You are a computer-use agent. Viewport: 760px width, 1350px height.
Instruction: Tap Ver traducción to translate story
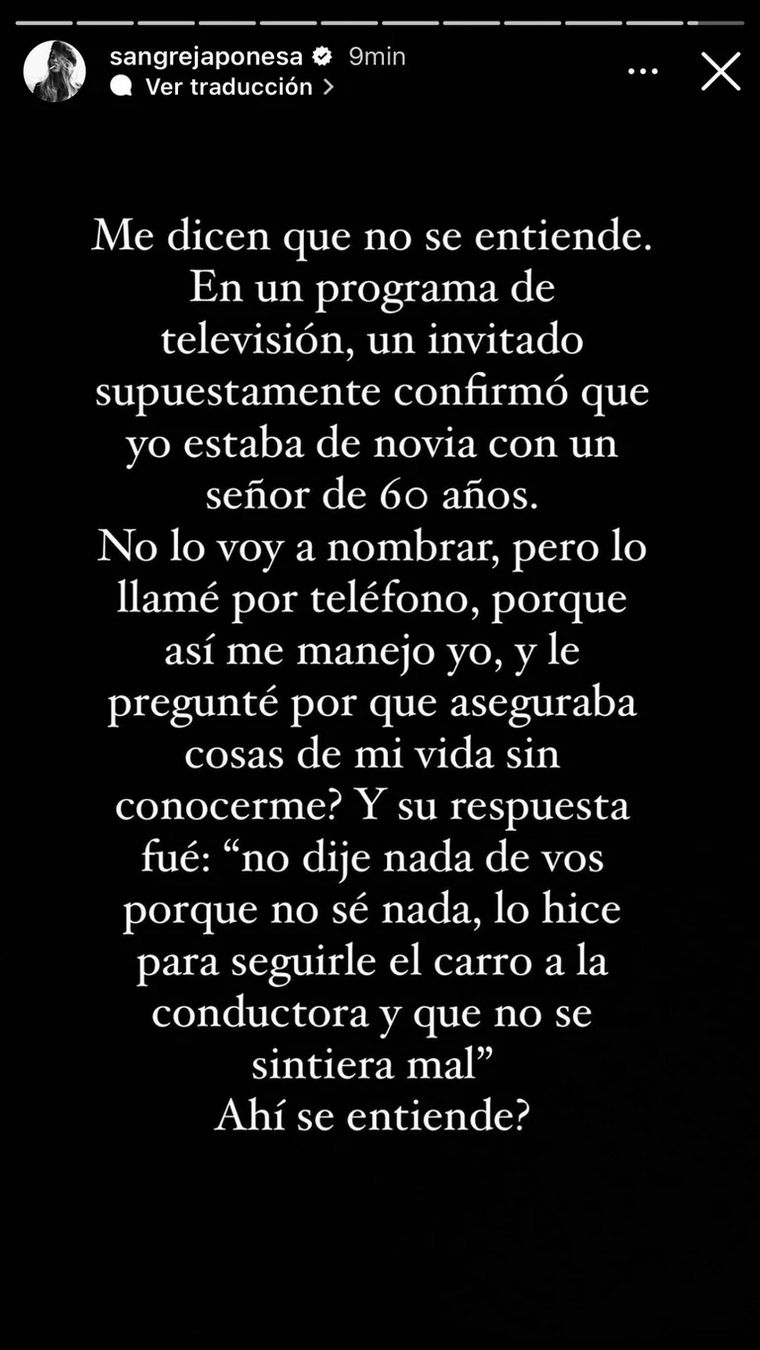click(228, 87)
